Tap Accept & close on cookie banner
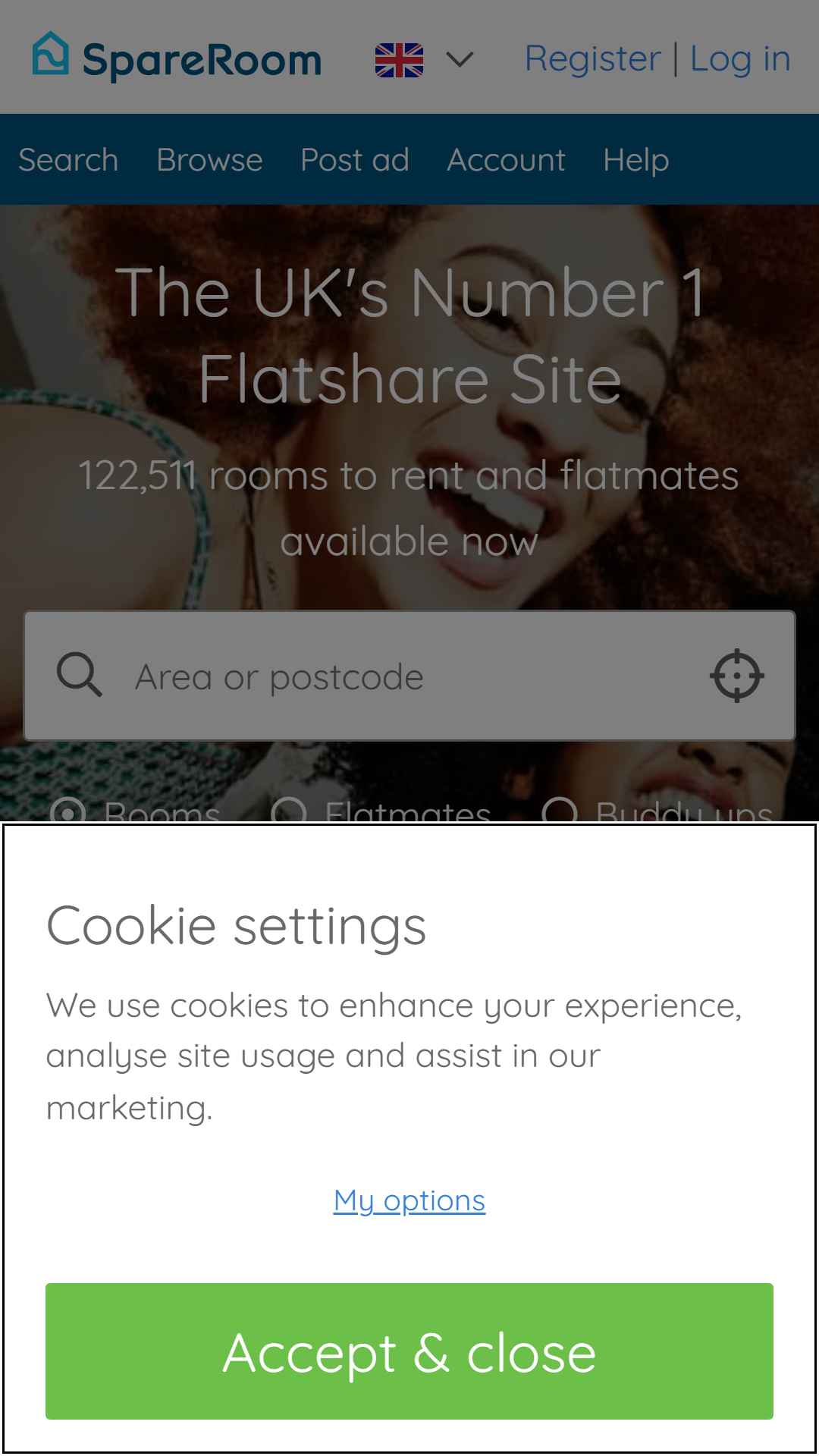Image resolution: width=819 pixels, height=1456 pixels. (x=409, y=1351)
